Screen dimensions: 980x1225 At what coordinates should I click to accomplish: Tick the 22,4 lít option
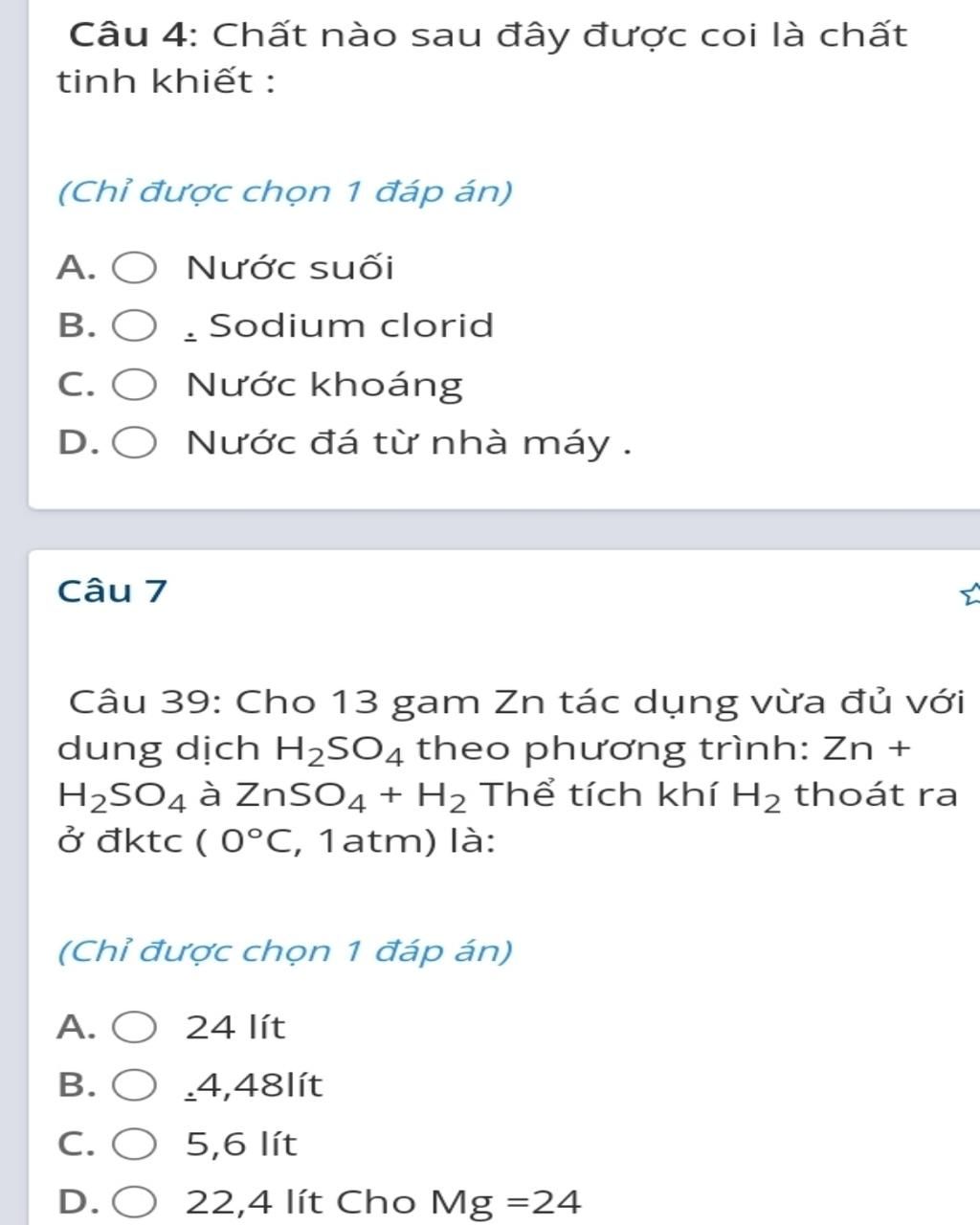coord(135,1203)
